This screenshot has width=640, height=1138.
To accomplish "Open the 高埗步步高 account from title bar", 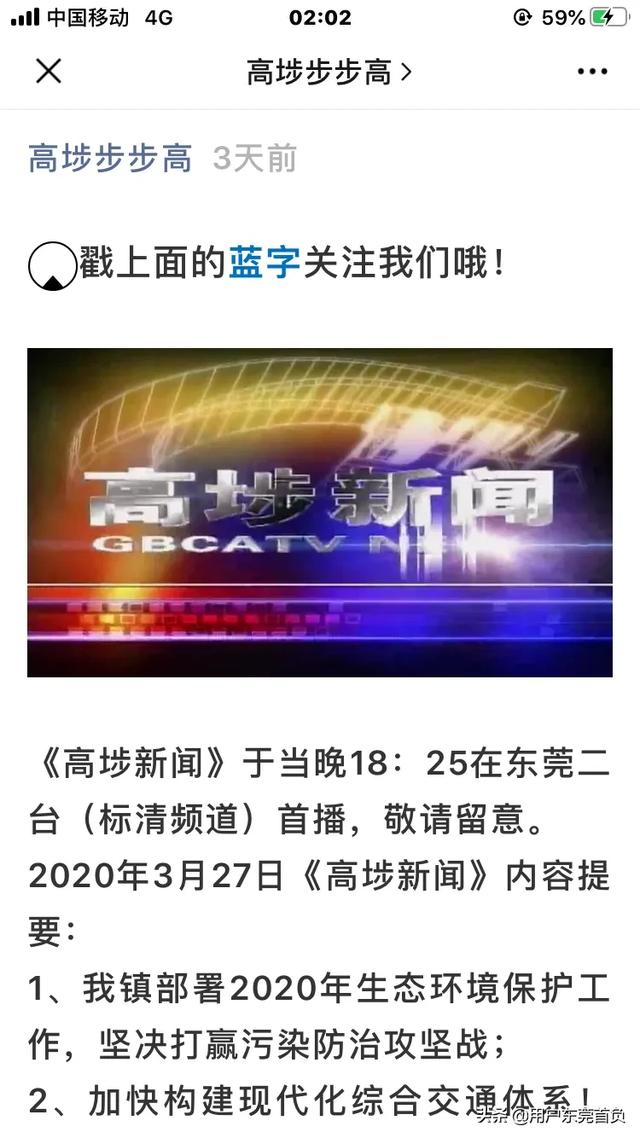I will (329, 72).
